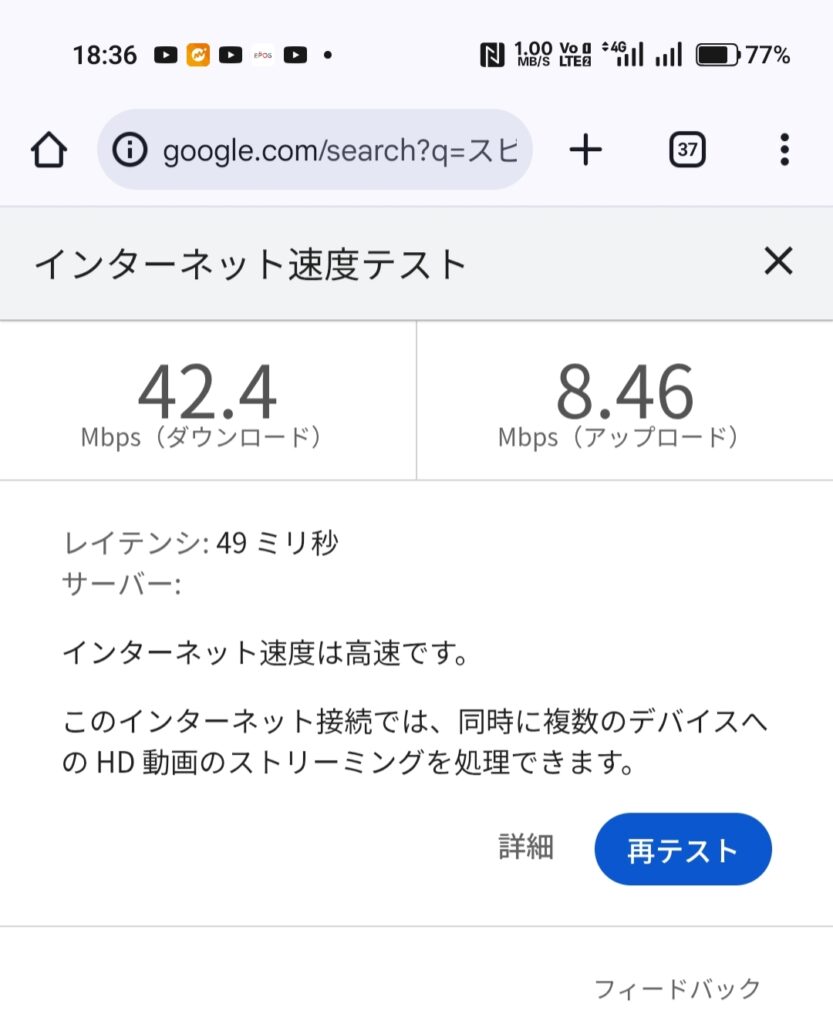Go to the browser home page
The width and height of the screenshot is (833, 1024).
[x=49, y=151]
